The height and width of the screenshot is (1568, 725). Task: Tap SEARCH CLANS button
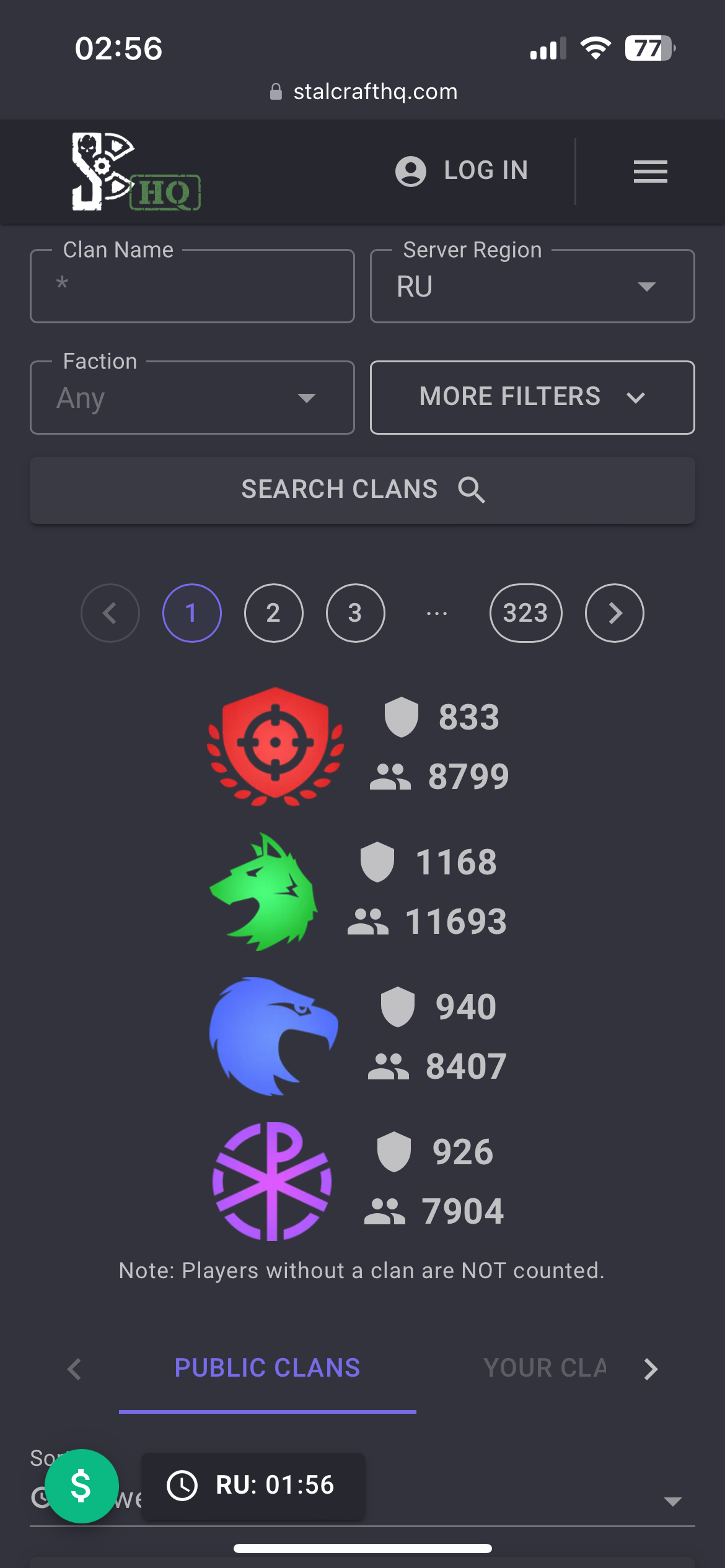pyautogui.click(x=362, y=490)
